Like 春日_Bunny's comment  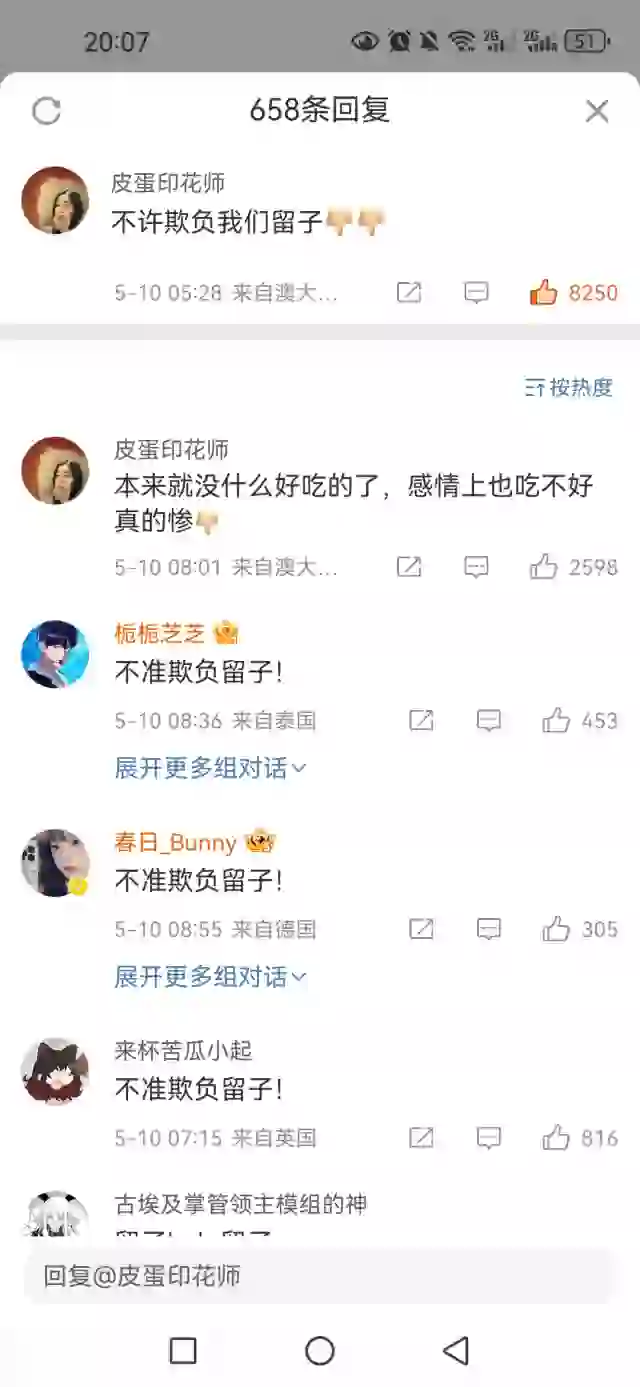556,930
